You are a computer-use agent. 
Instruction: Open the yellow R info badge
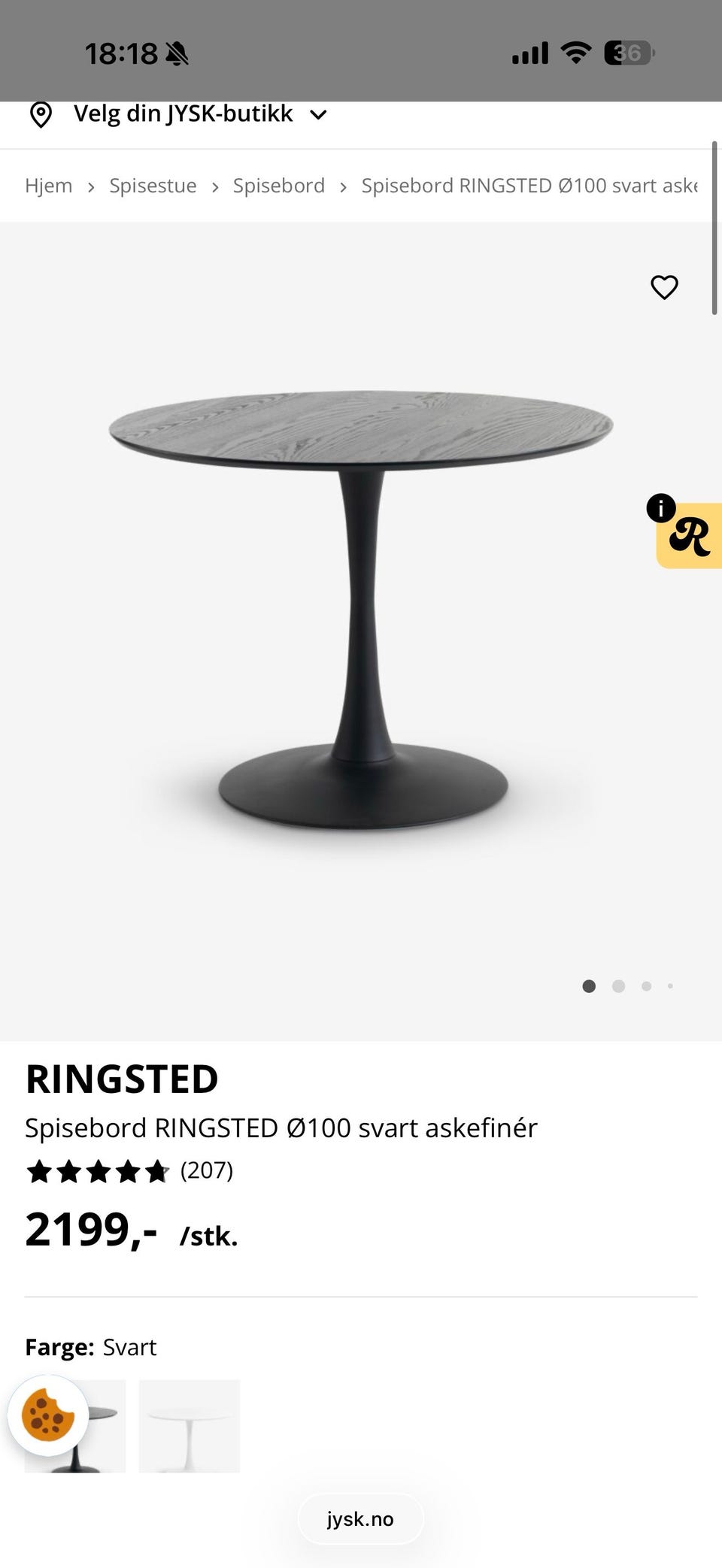coord(688,535)
